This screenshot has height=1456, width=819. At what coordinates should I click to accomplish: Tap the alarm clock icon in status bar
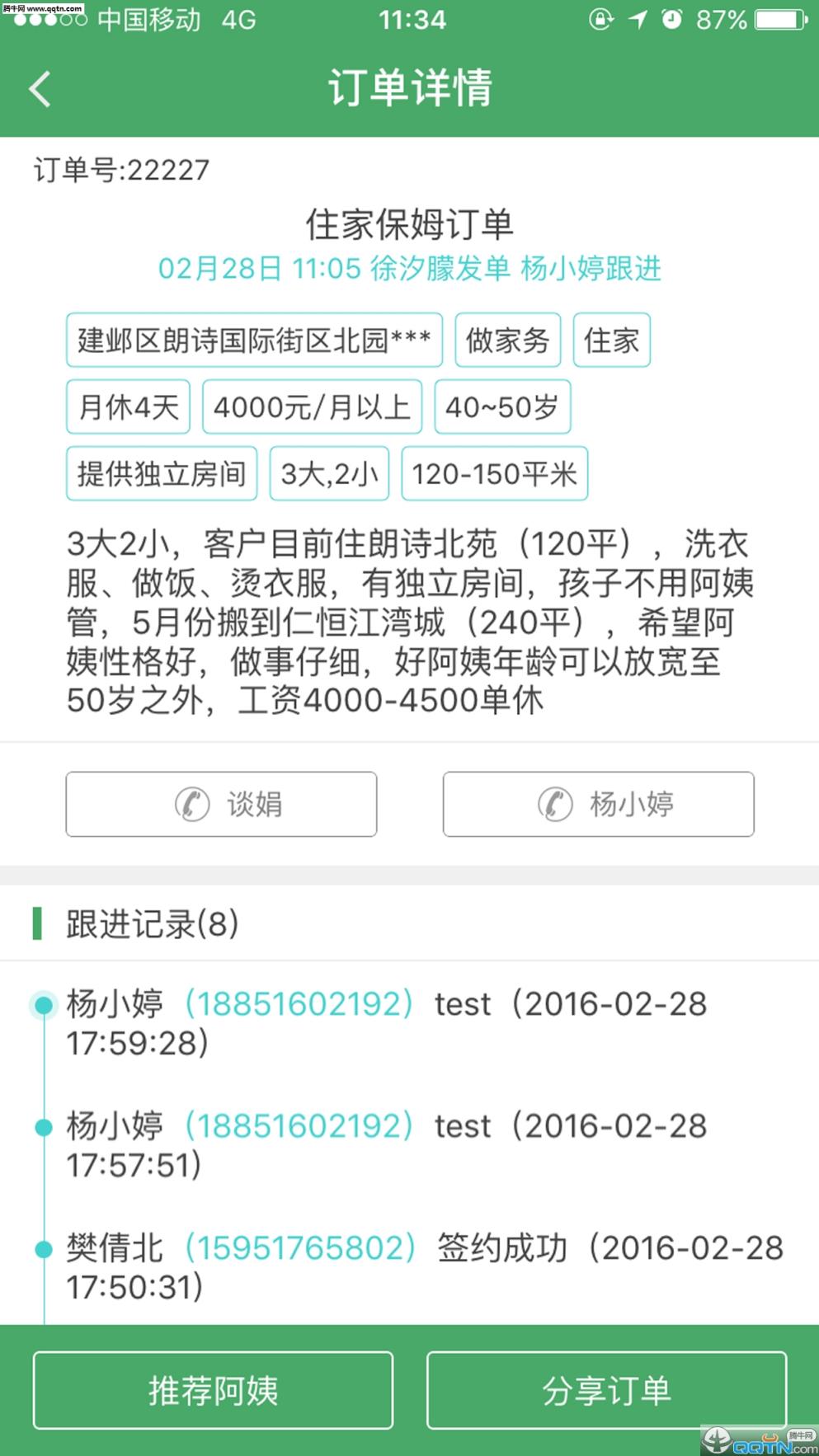(x=670, y=20)
